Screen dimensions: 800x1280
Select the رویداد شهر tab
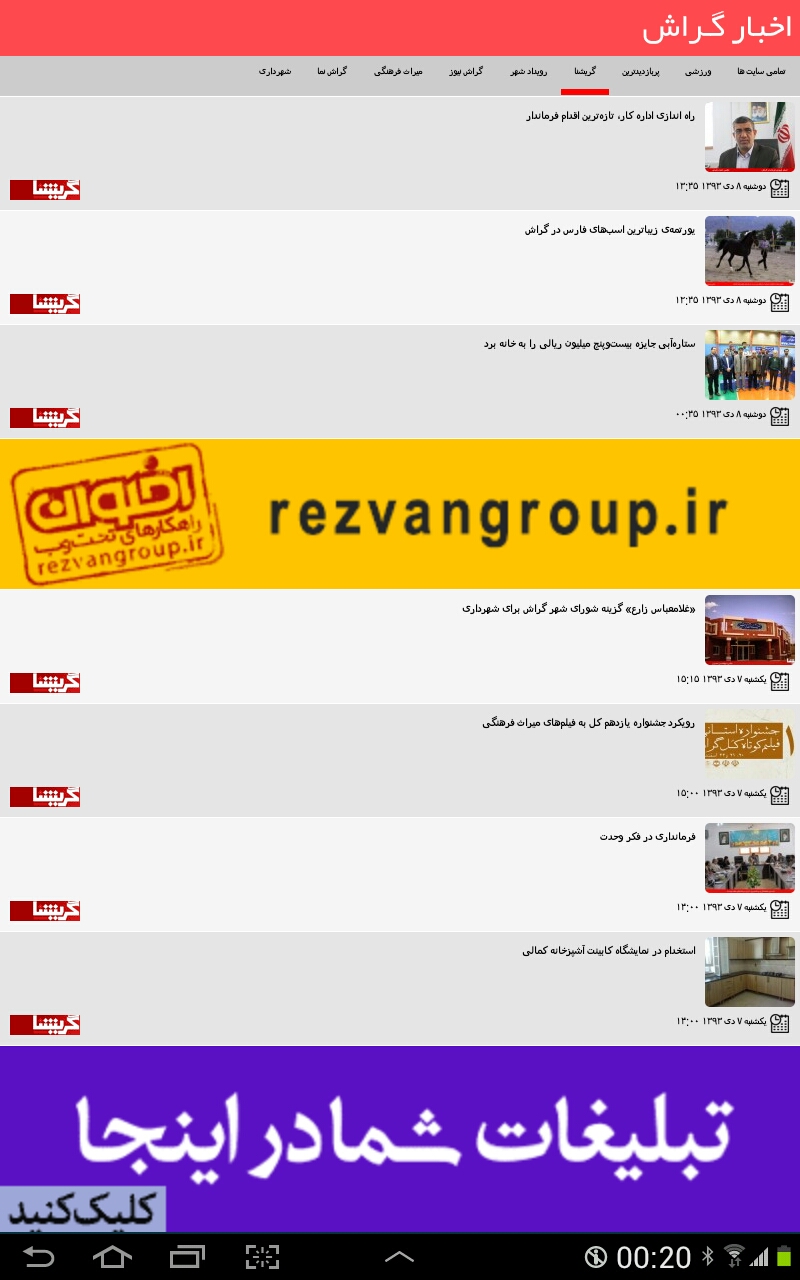pyautogui.click(x=529, y=72)
